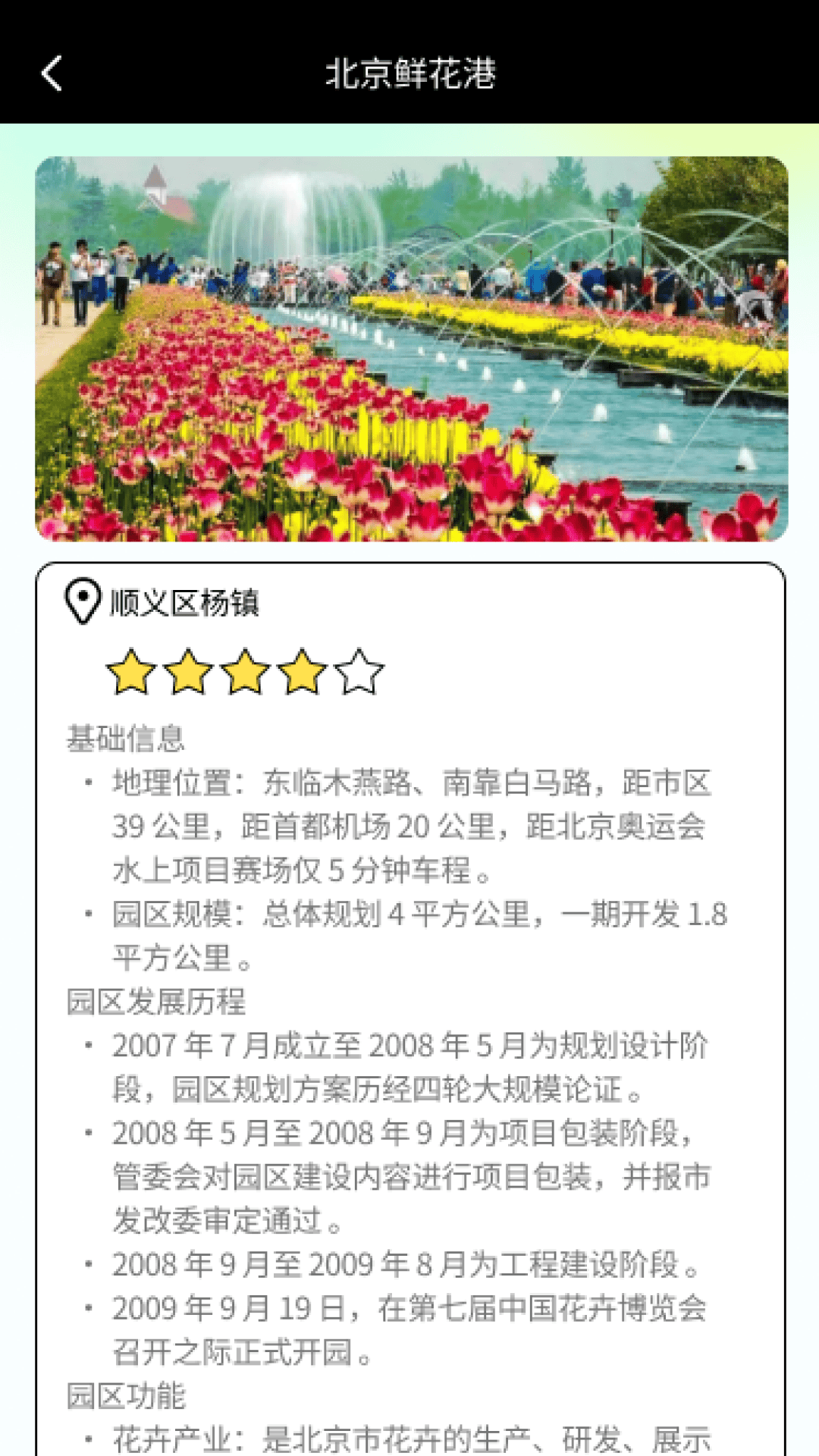819x1456 pixels.
Task: Toggle the last star to rate five stars
Action: pos(361,672)
